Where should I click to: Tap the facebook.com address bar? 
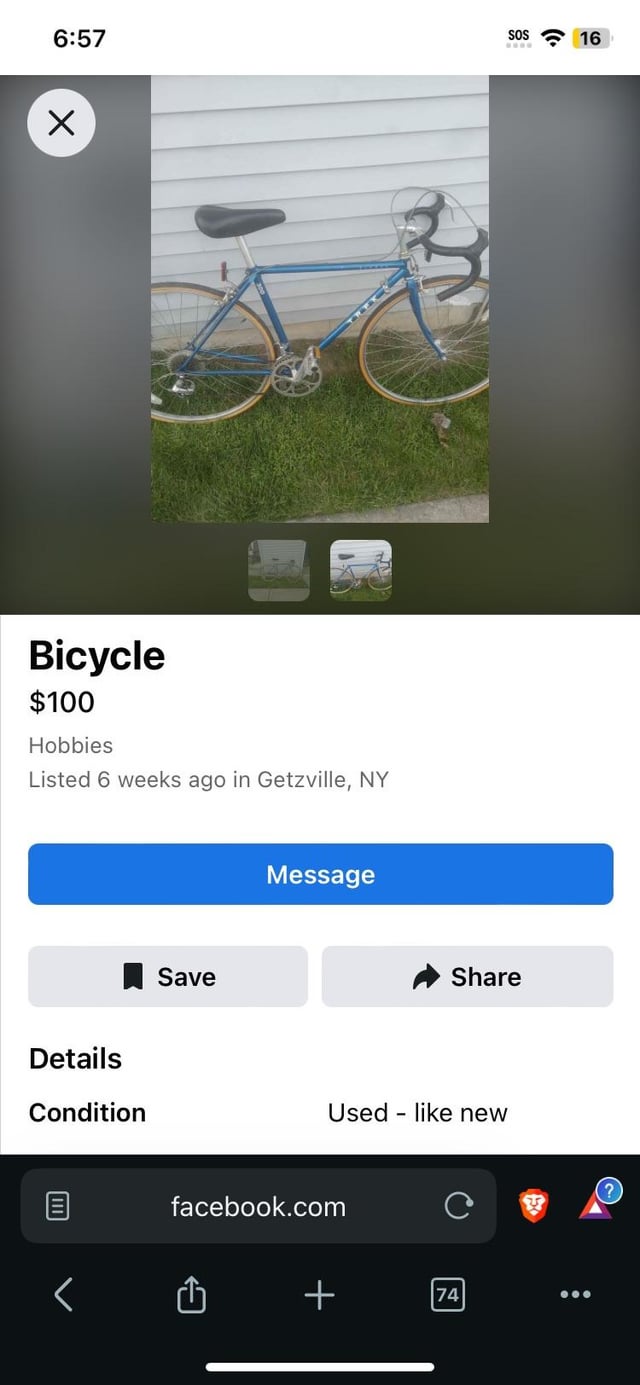coord(258,1206)
